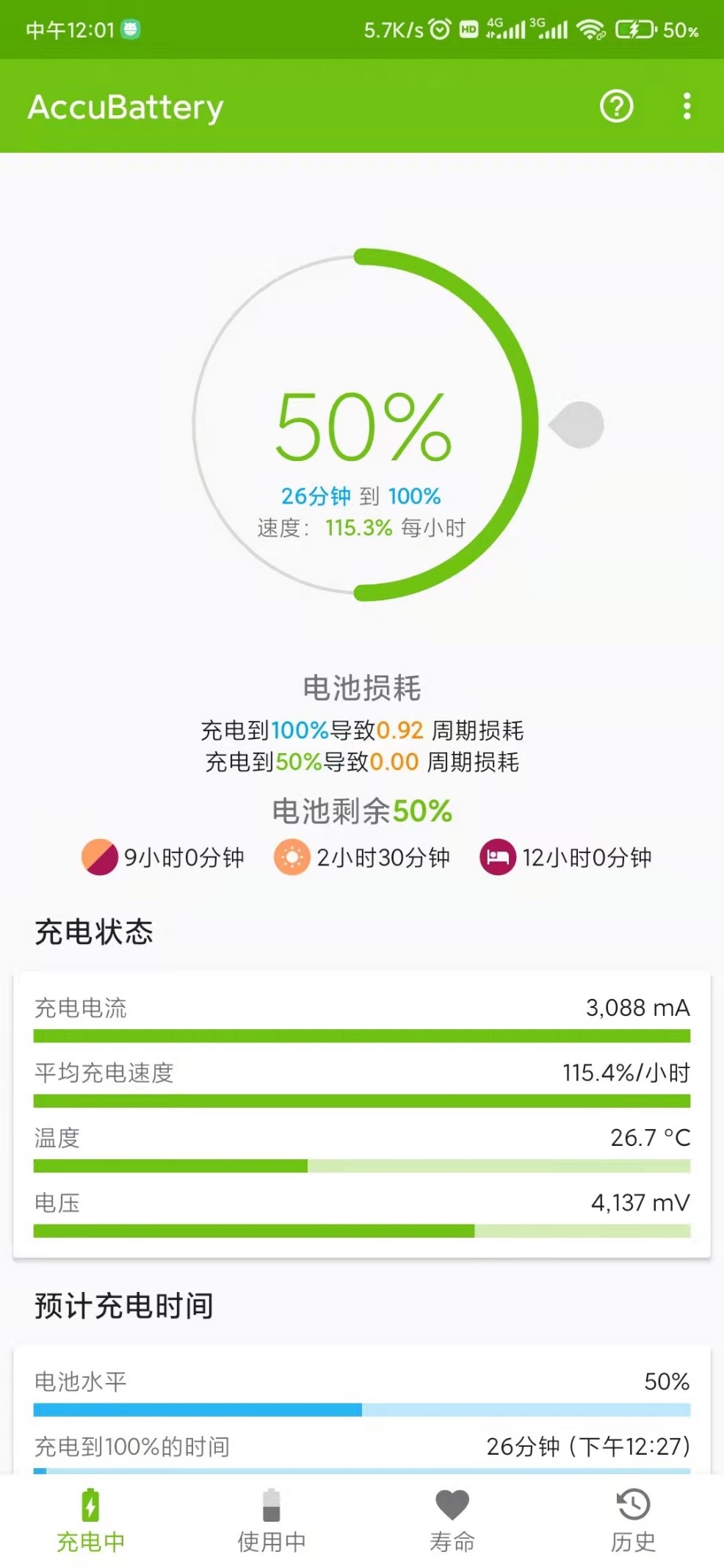Tap the charge alarm slider handle
The height and width of the screenshot is (1568, 724).
[x=579, y=425]
